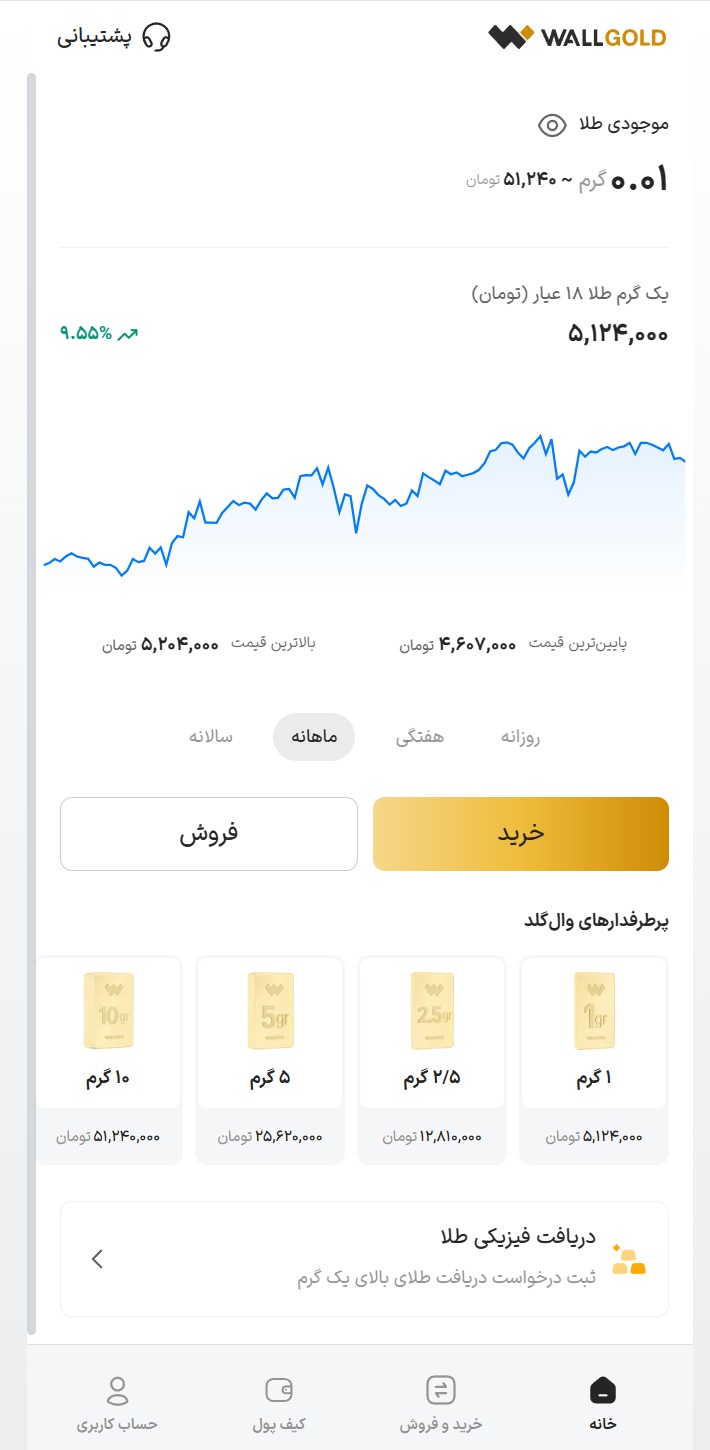Hide gold balance with the eye icon
Viewport: 710px width, 1450px height.
(x=552, y=125)
